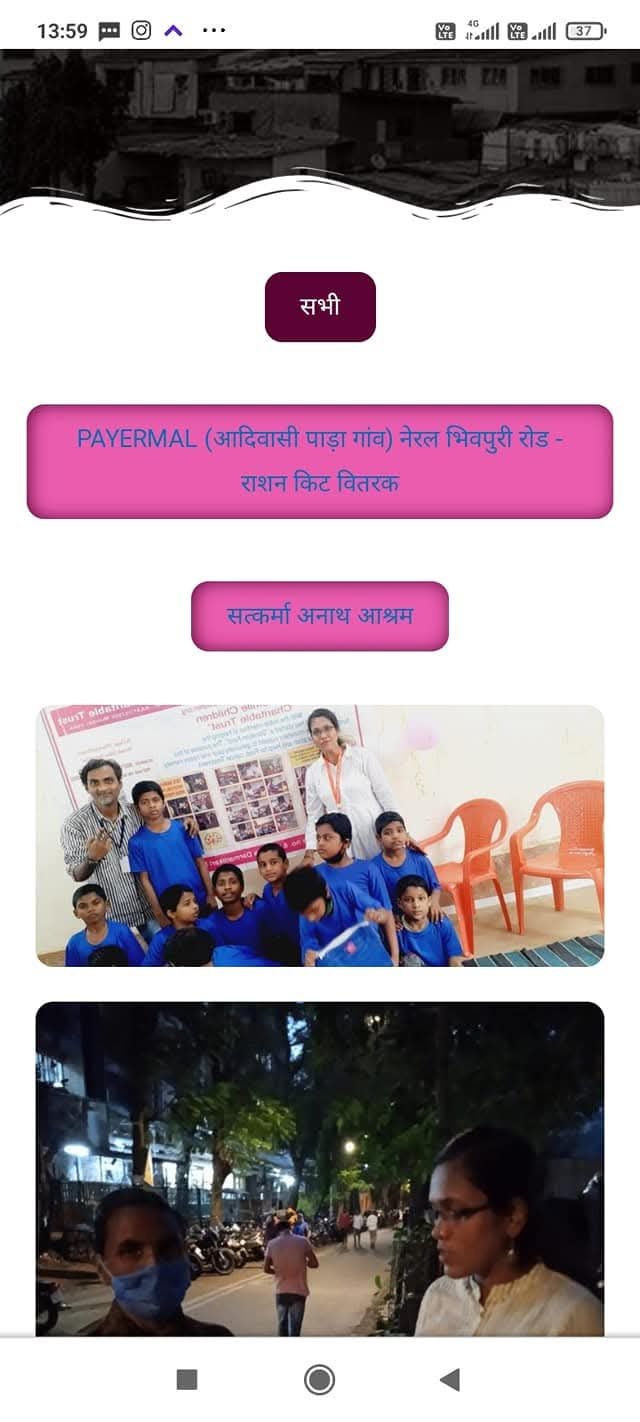
Task: Open the PAYERMAL राशन किट वितरक filter
Action: click(x=320, y=461)
